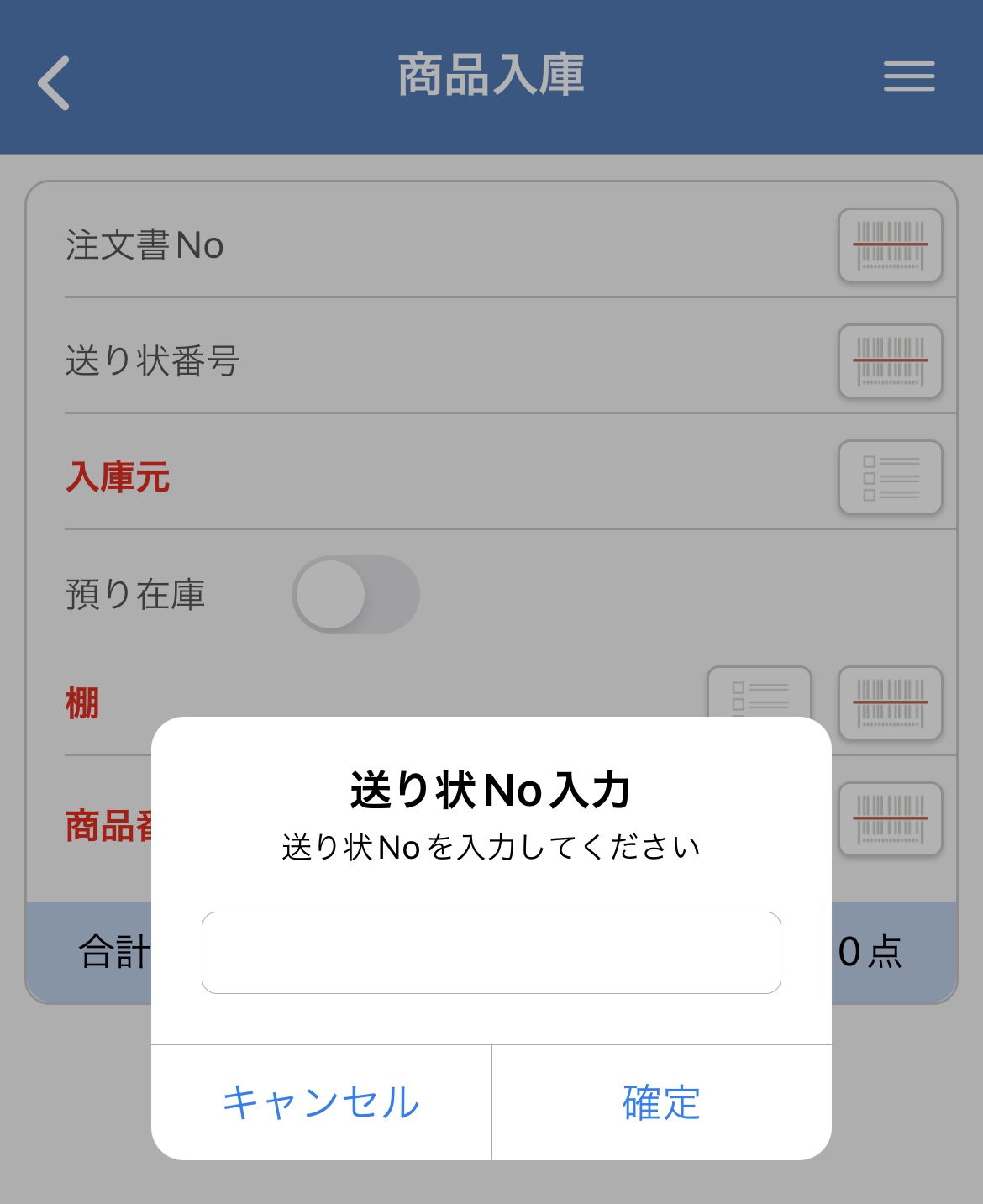
Task: Scan barcode for 送り状番号
Action: point(890,361)
